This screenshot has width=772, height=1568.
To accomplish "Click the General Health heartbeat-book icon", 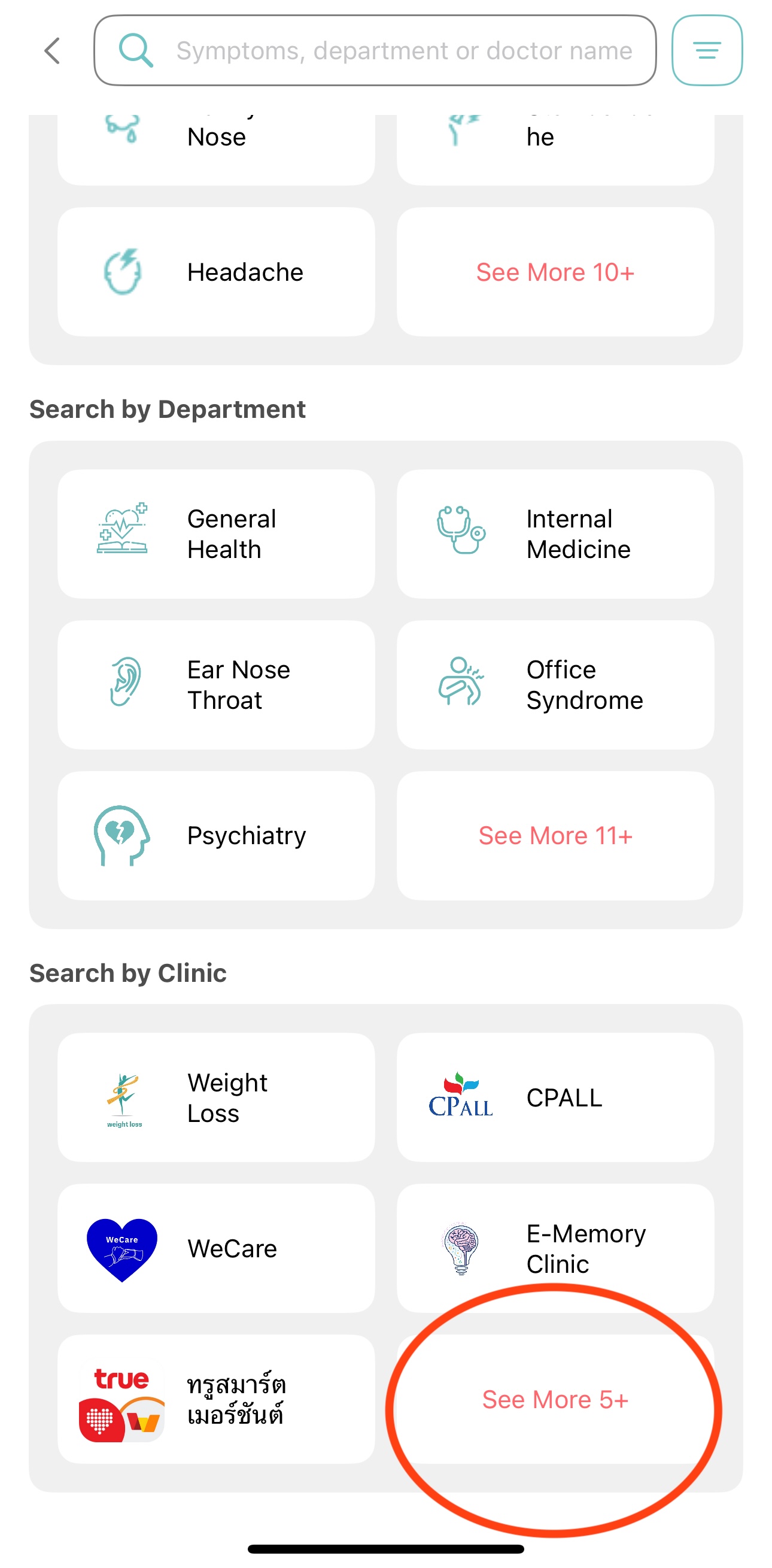I will pos(121,532).
